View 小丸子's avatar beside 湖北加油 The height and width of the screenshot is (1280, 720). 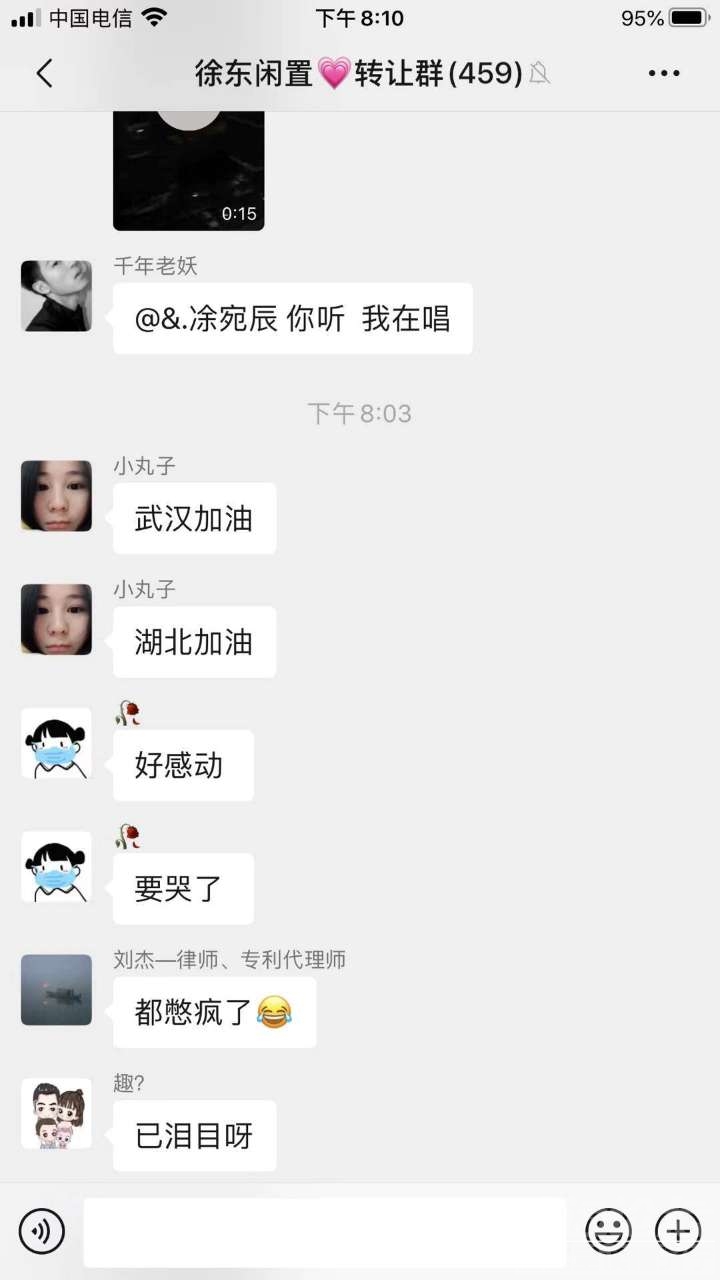pos(56,620)
